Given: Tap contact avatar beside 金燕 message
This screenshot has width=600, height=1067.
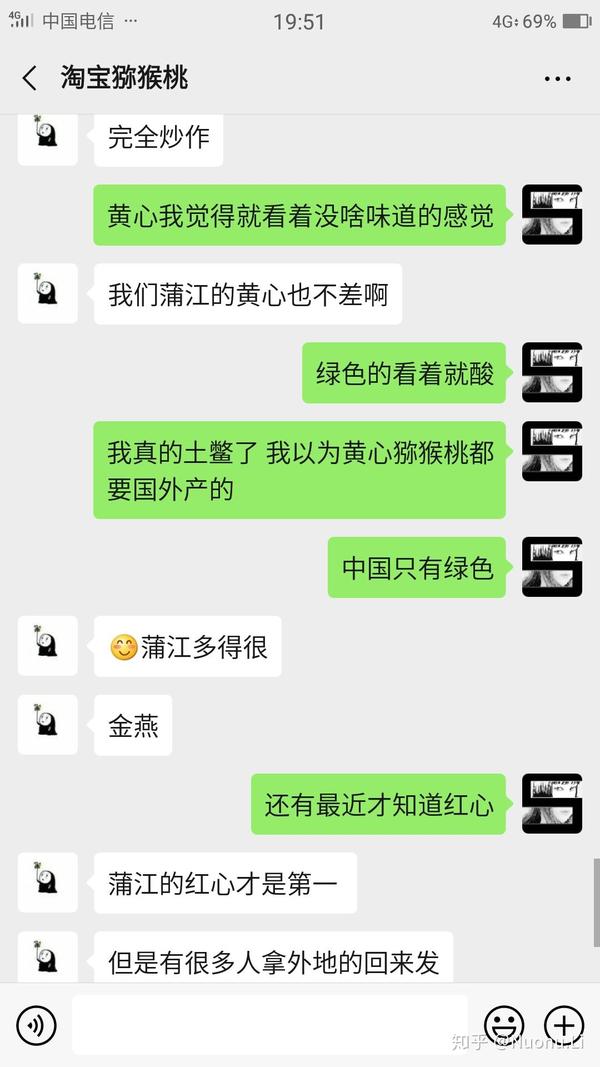Looking at the screenshot, I should 47,724.
